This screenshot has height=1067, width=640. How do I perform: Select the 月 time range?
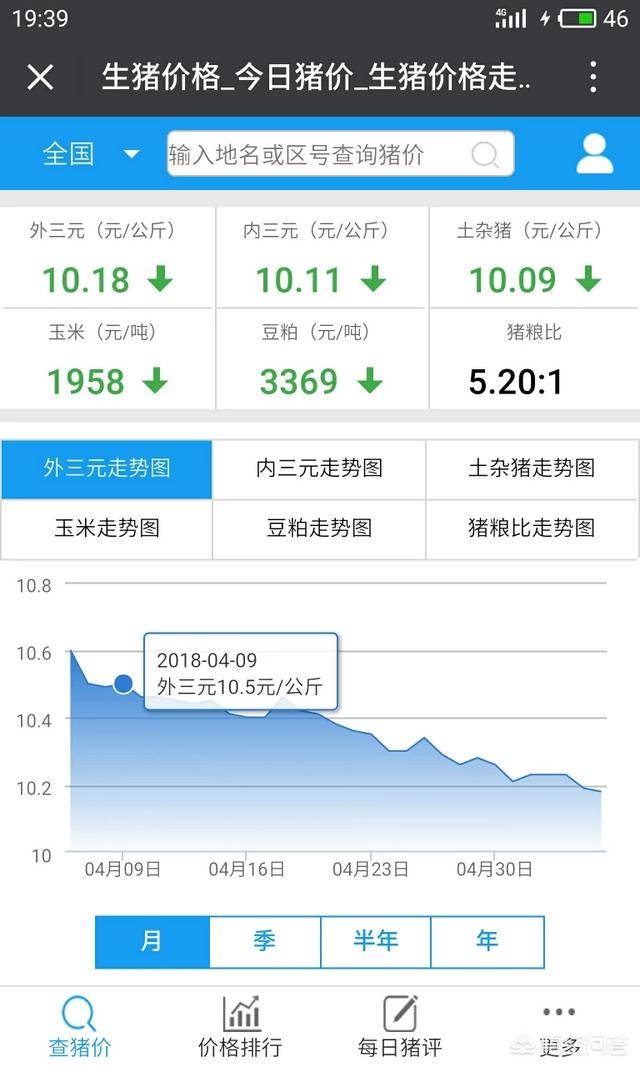[152, 942]
